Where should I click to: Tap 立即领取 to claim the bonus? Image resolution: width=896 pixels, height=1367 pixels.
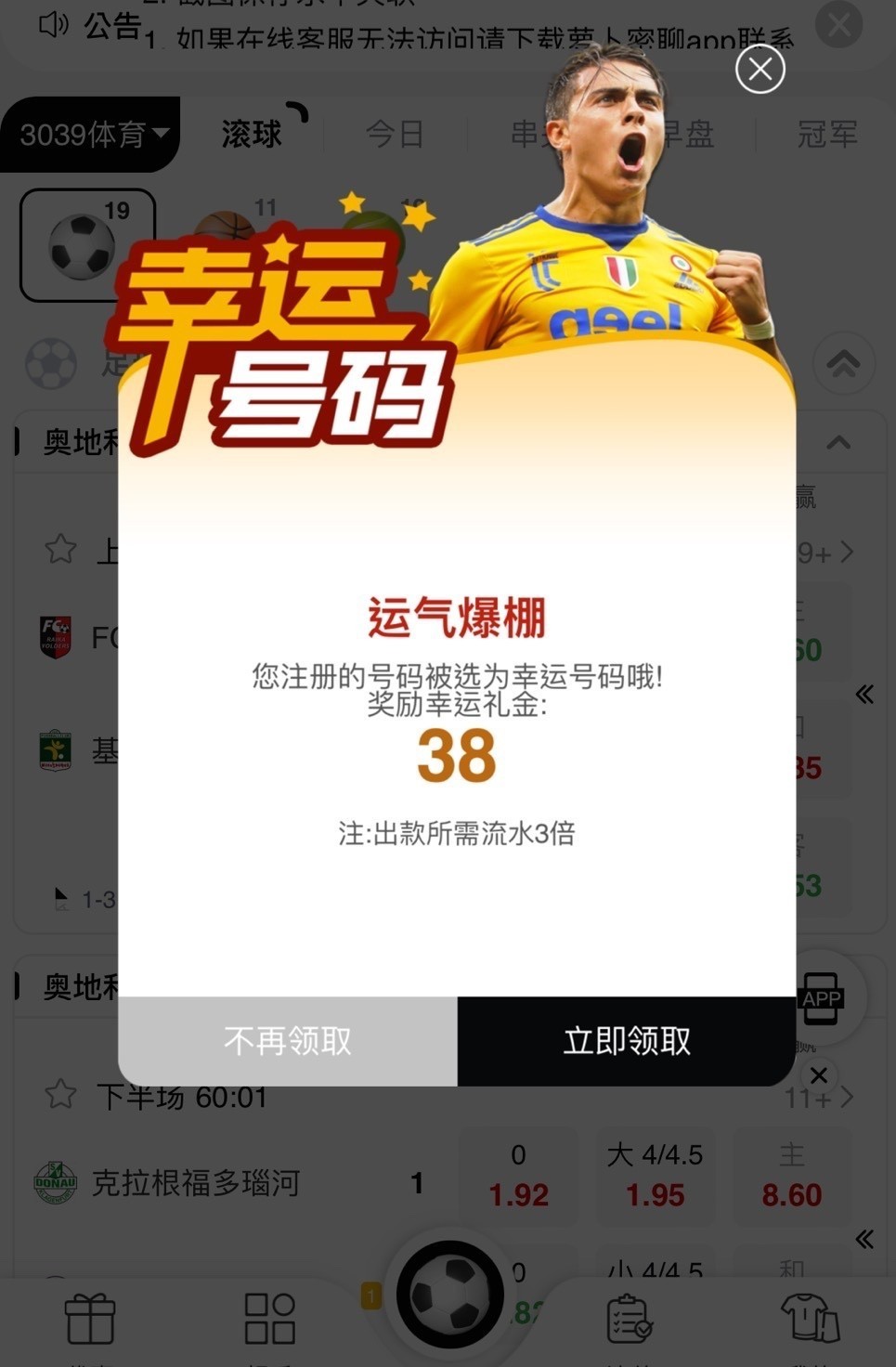(x=627, y=1041)
